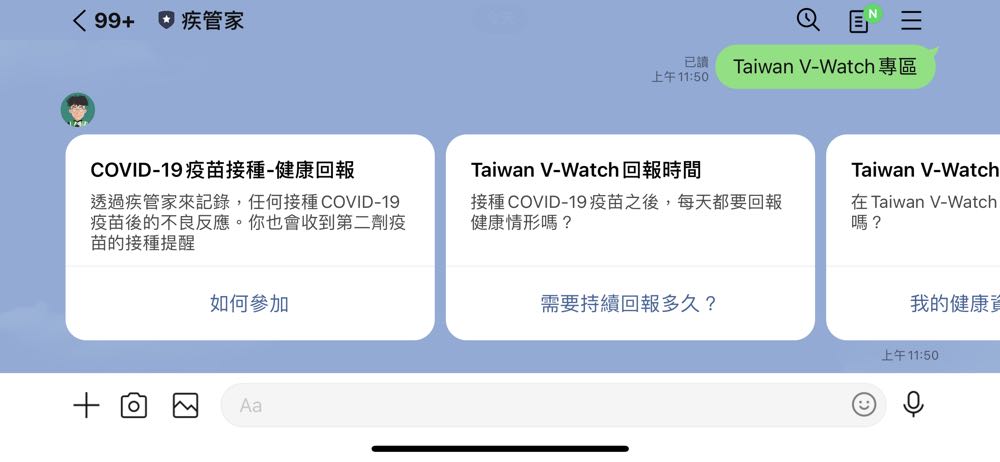
Task: Record a voice message with microphone
Action: 912,405
